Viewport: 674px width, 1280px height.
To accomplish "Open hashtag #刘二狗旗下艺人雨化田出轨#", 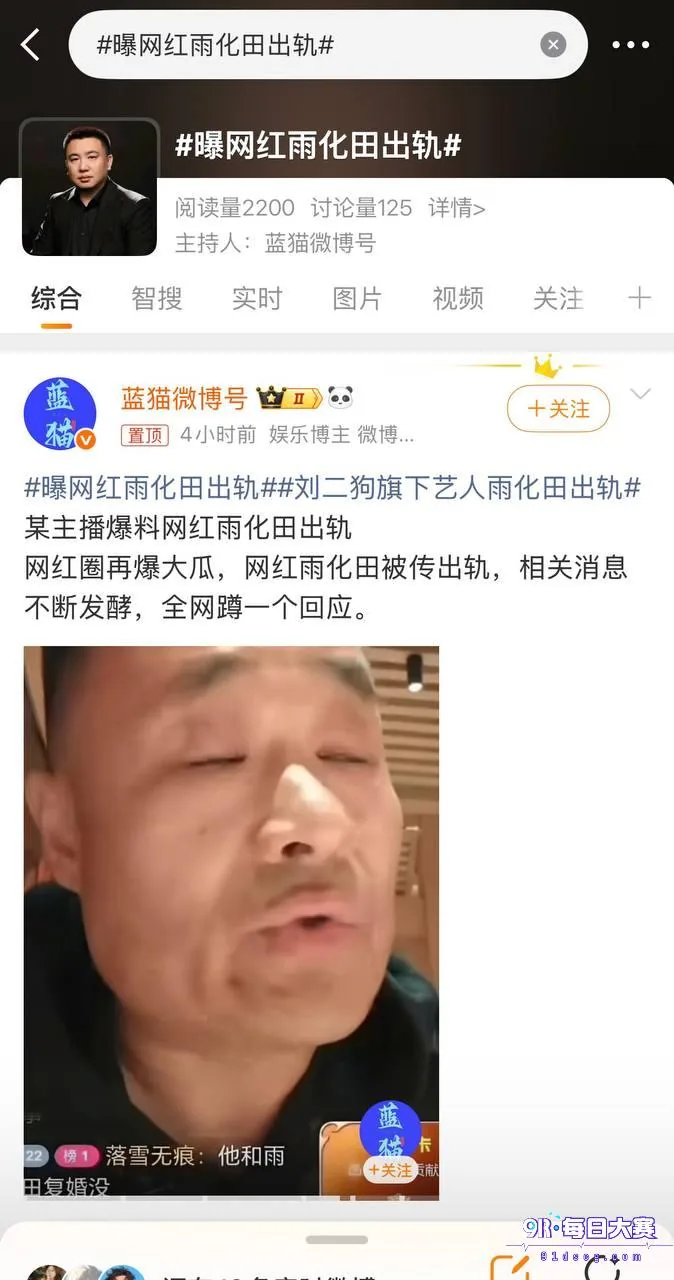I will (x=451, y=488).
